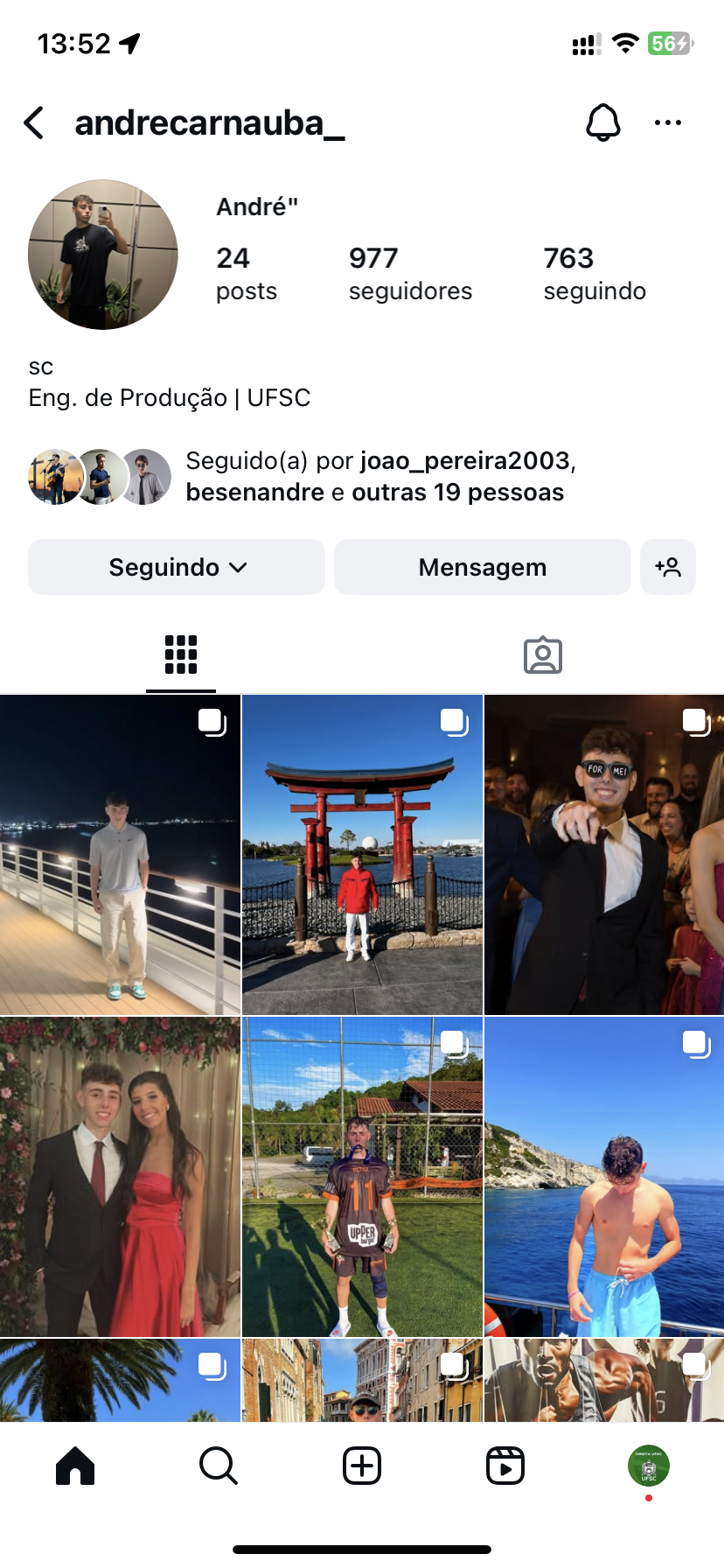This screenshot has height=1568, width=724.
Task: Open the notifications bell for this profile
Action: (602, 123)
